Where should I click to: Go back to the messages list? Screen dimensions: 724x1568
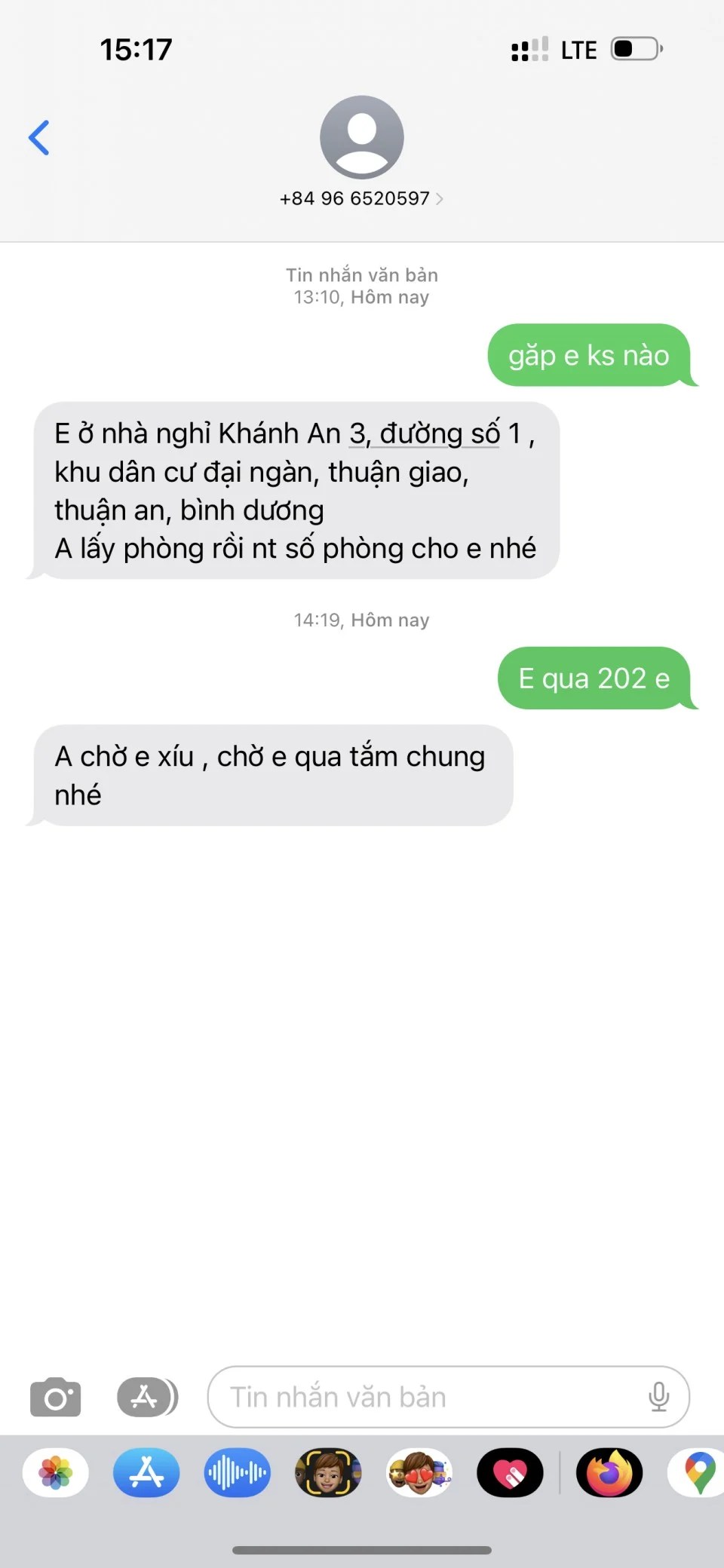click(x=39, y=138)
